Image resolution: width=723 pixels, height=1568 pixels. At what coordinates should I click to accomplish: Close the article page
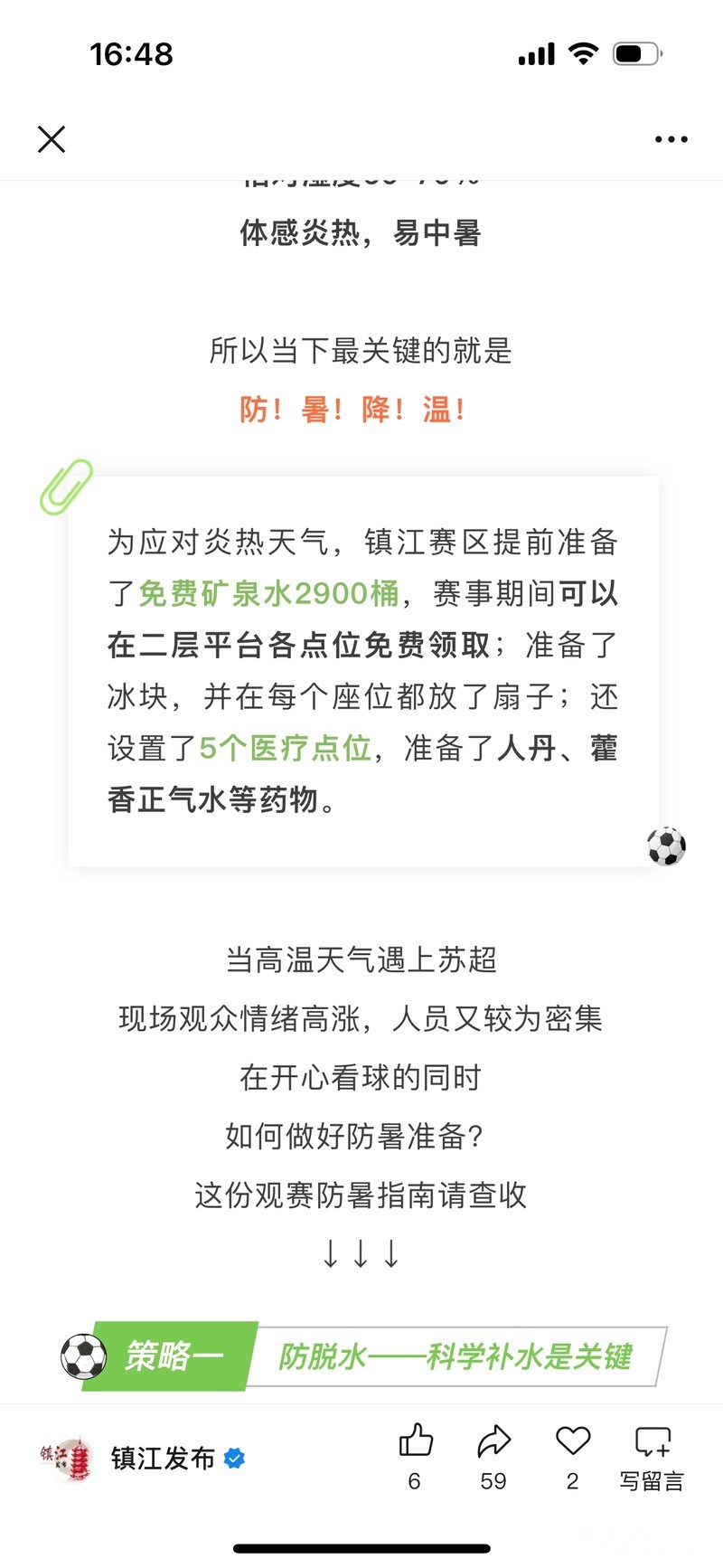click(x=52, y=139)
